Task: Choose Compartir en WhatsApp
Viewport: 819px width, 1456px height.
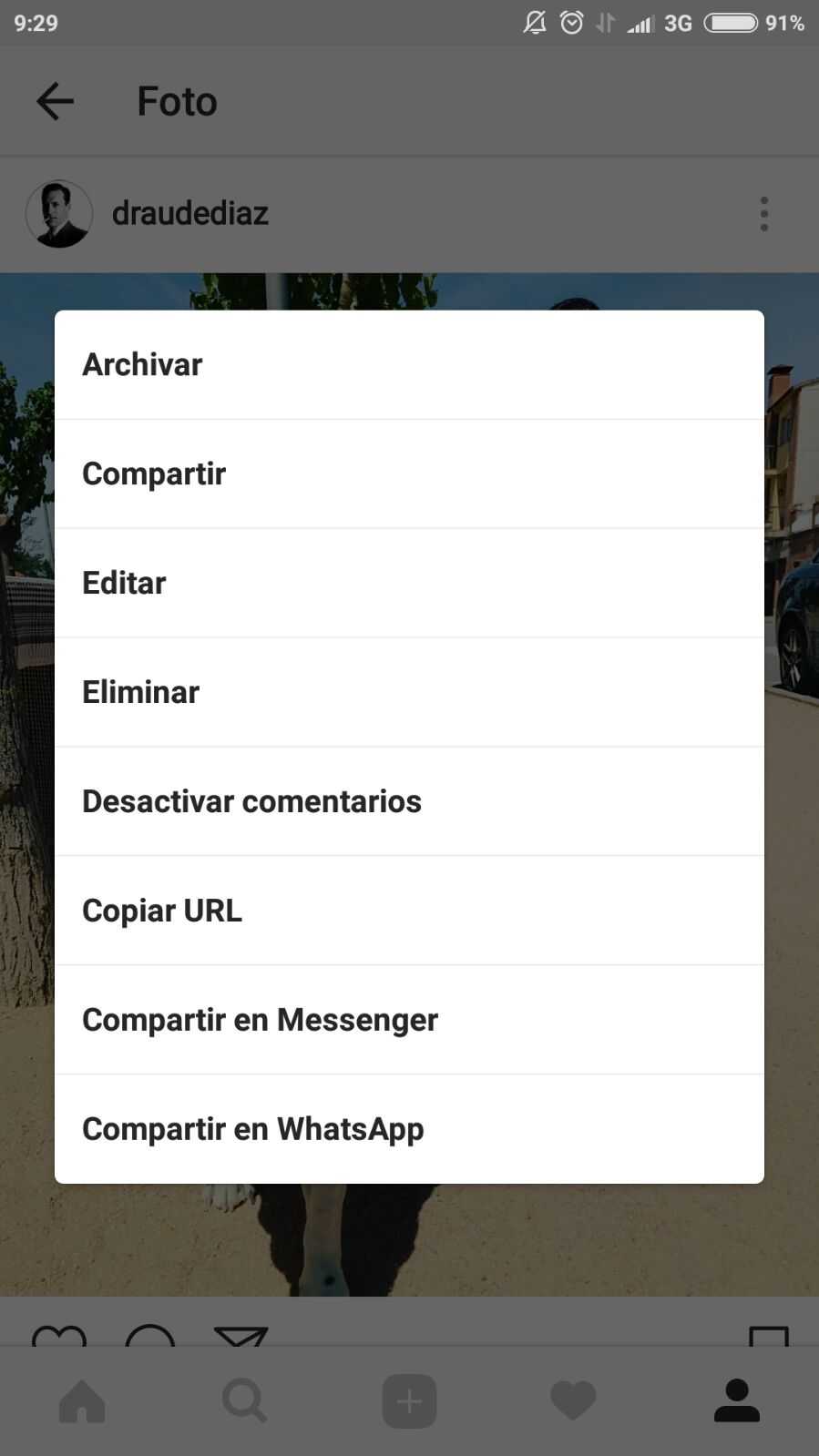Action: (409, 1129)
